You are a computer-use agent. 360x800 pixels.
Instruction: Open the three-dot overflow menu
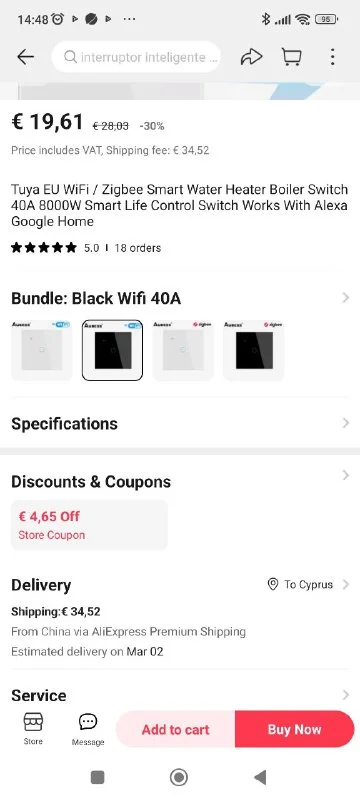pyautogui.click(x=332, y=57)
